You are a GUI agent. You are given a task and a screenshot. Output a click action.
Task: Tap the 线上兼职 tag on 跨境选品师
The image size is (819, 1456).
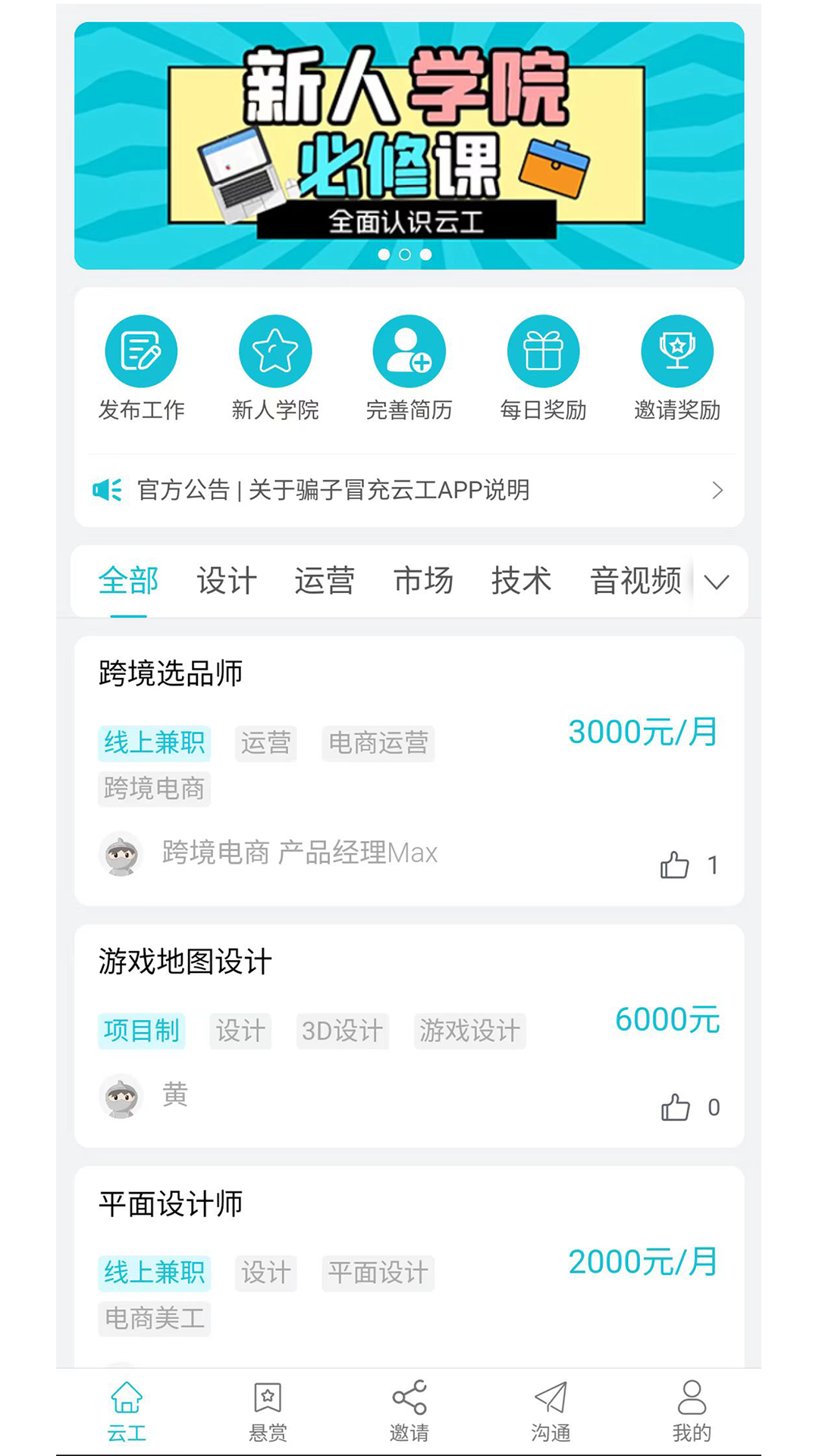click(x=154, y=743)
